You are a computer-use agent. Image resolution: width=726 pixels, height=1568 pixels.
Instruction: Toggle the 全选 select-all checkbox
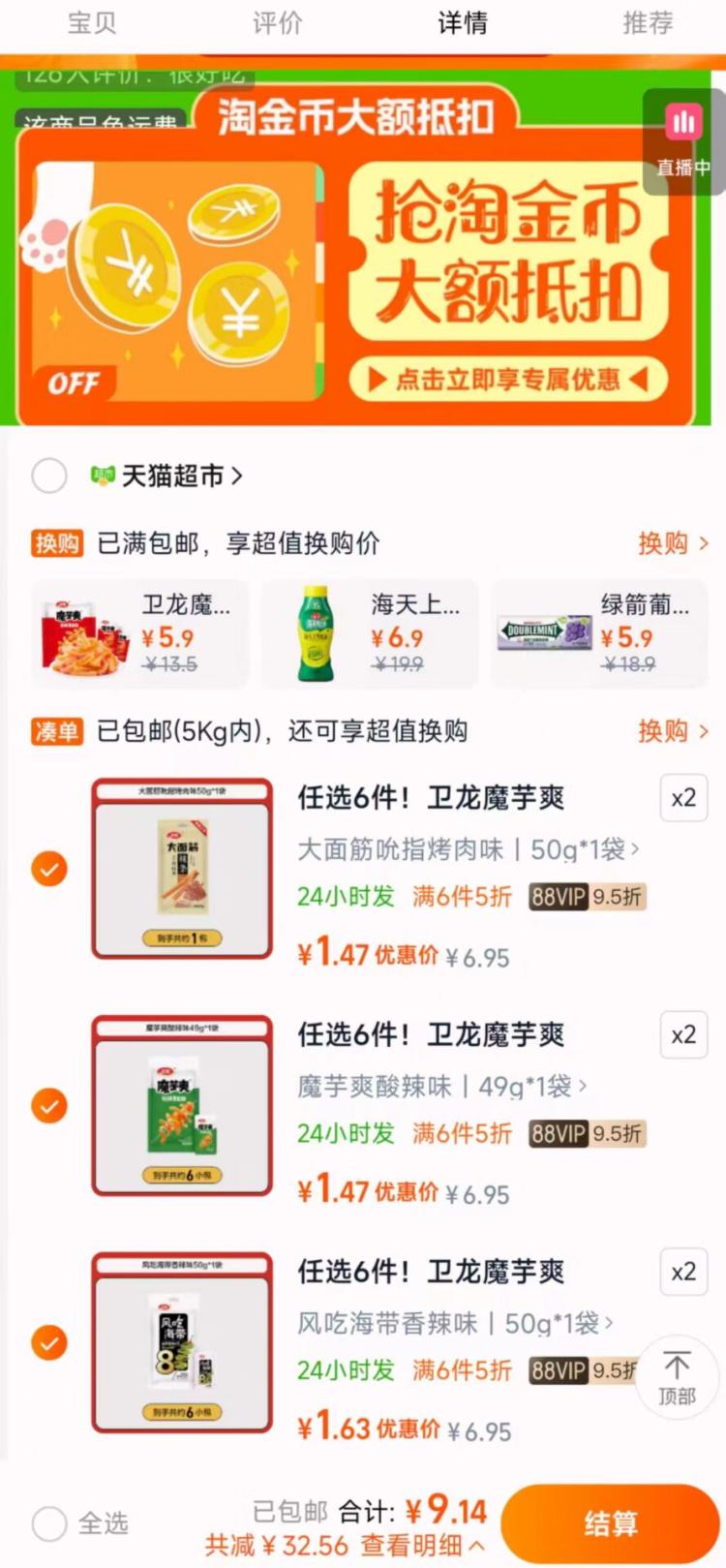tap(49, 1522)
